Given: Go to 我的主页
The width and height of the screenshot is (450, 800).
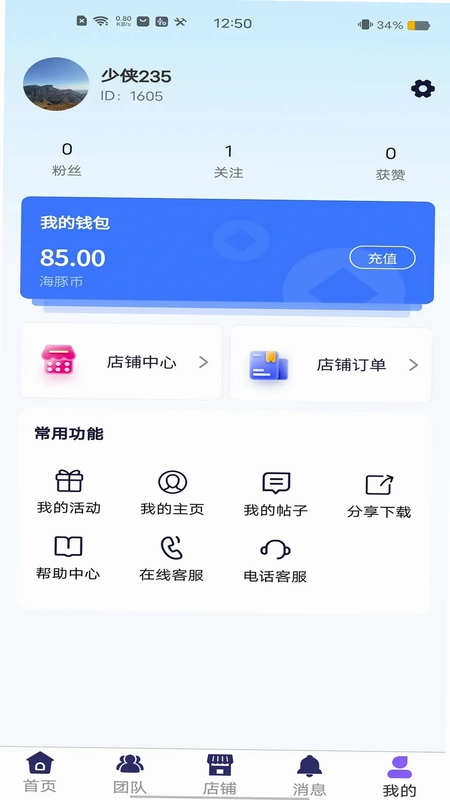Looking at the screenshot, I should [172, 493].
